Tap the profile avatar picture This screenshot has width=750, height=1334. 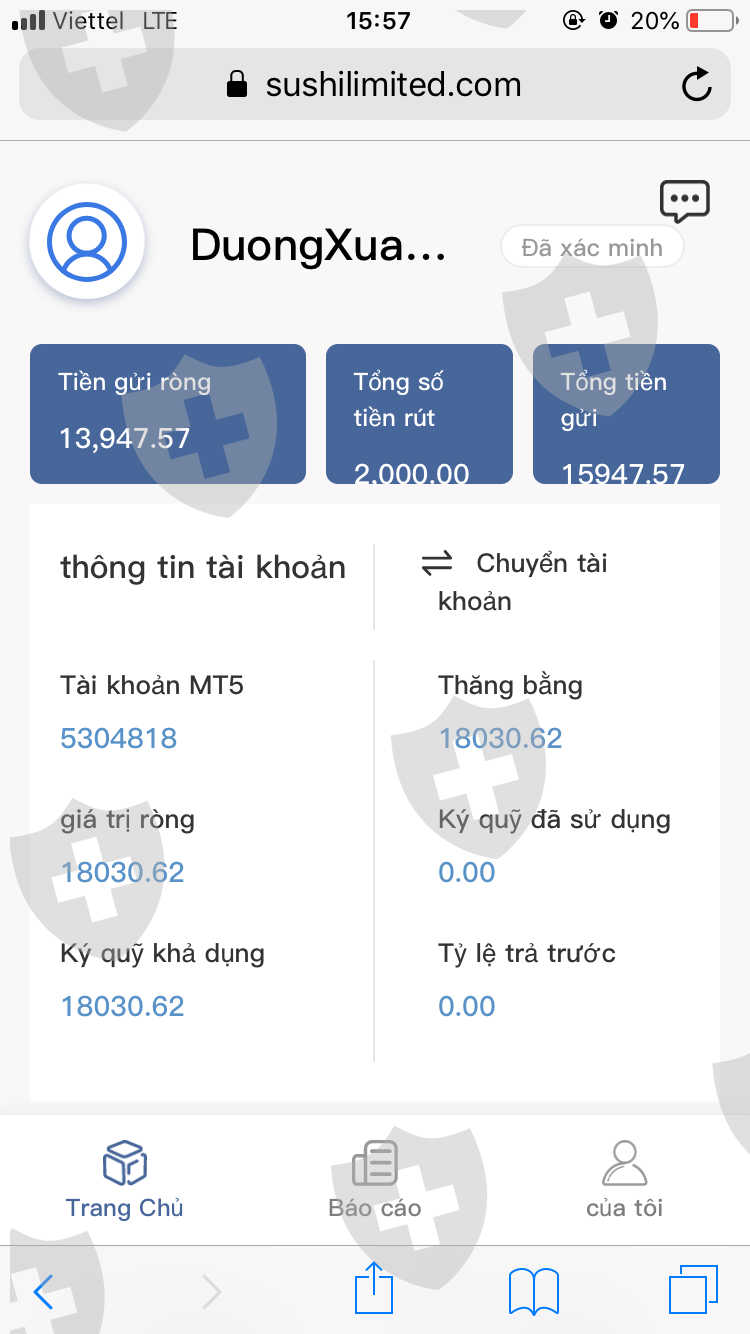(x=87, y=242)
